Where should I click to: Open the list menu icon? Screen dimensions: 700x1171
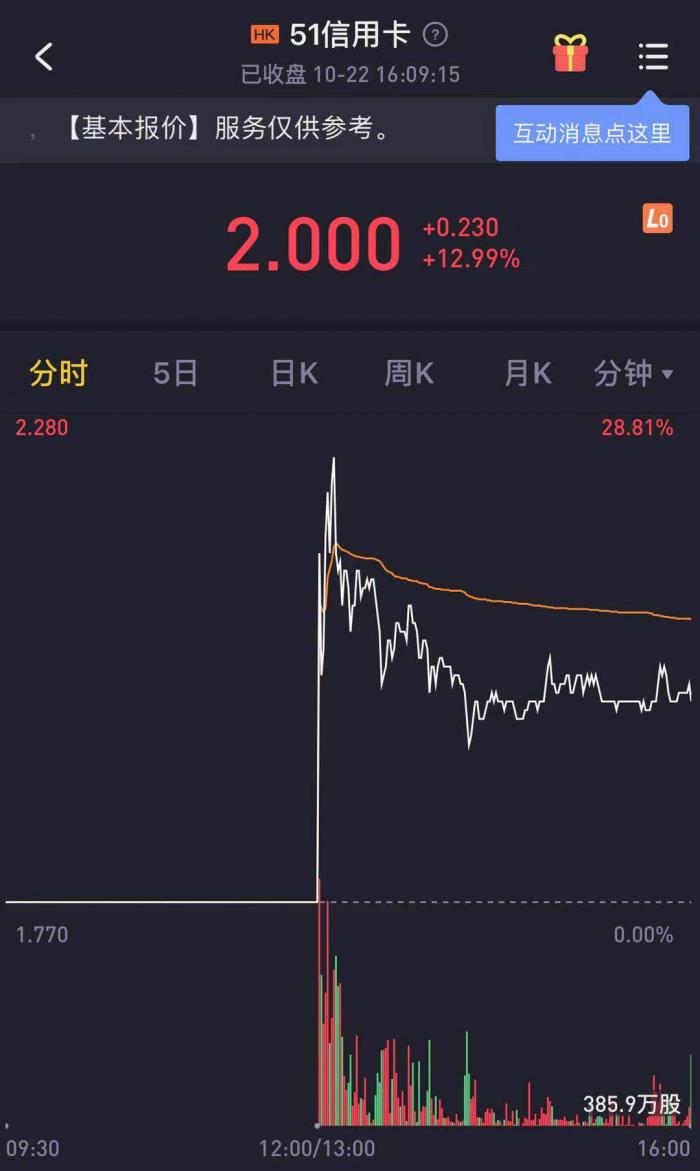[653, 56]
